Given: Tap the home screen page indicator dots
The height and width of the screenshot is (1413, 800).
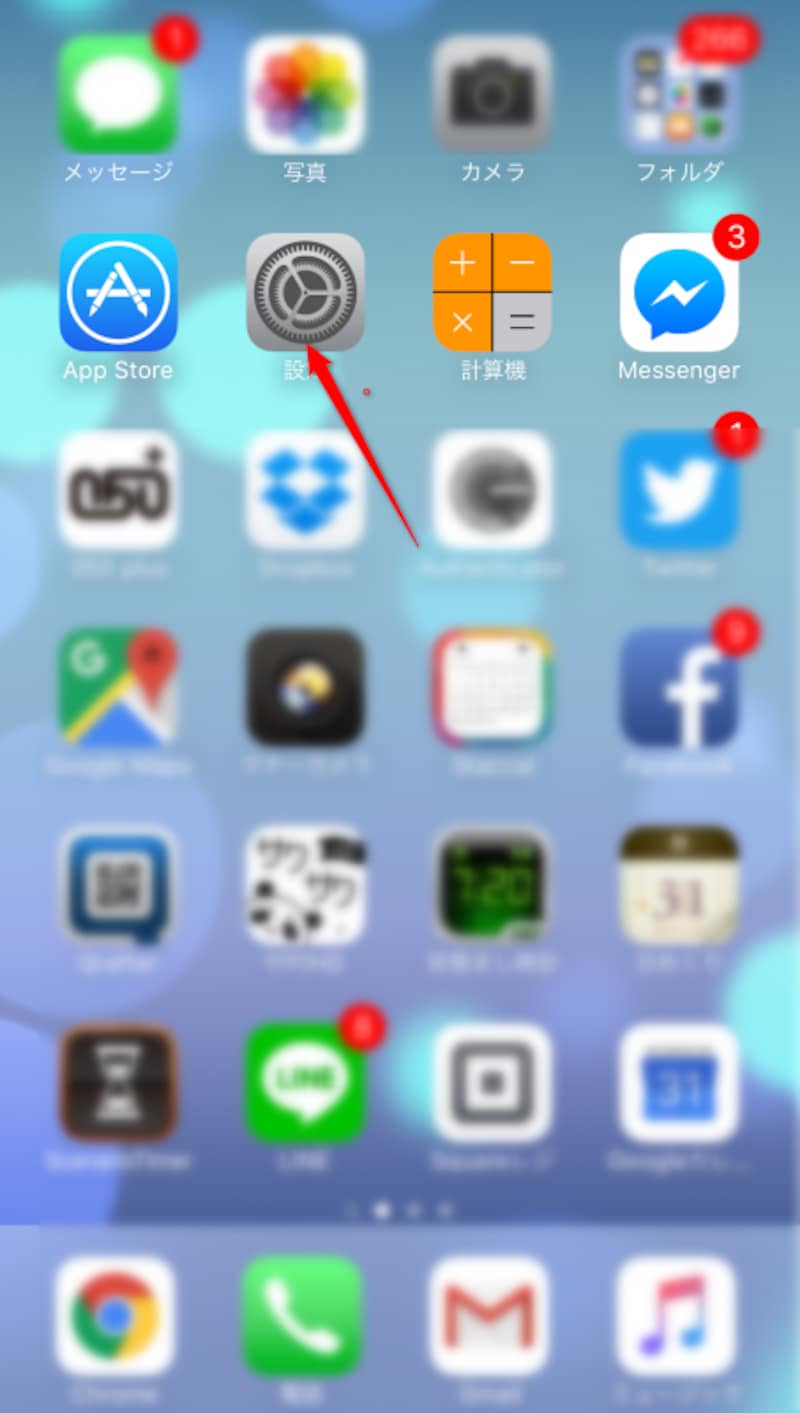Looking at the screenshot, I should coord(398,1210).
